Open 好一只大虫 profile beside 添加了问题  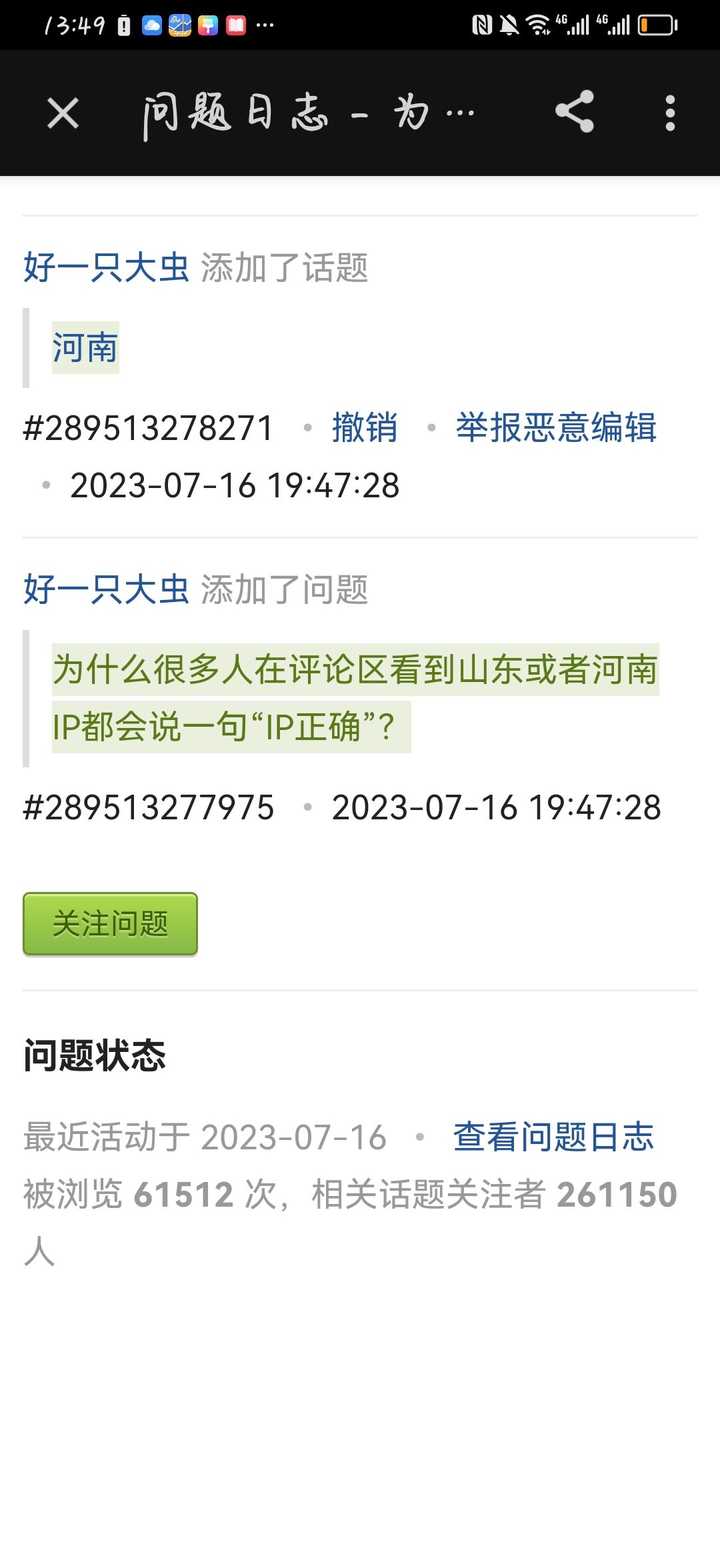coord(106,590)
